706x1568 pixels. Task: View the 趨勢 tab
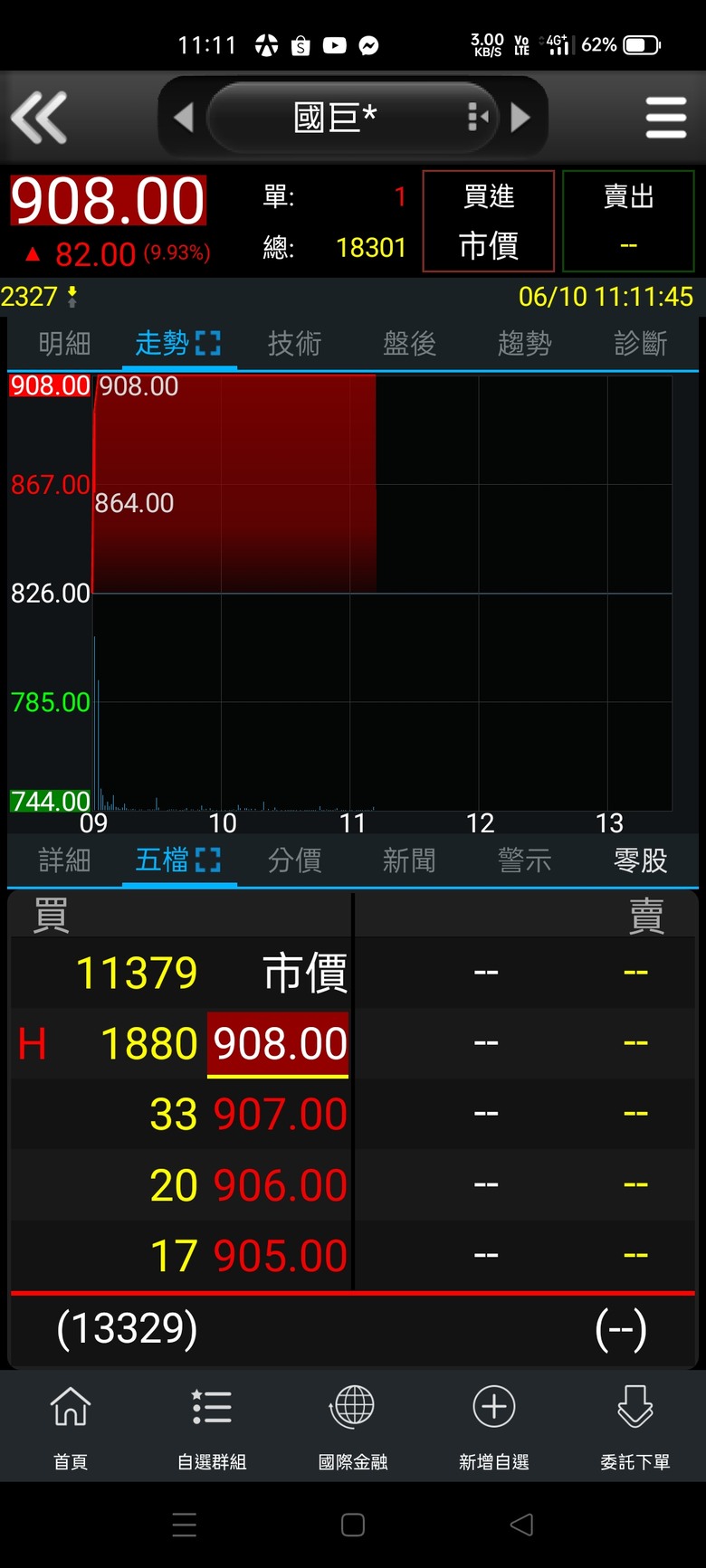524,344
